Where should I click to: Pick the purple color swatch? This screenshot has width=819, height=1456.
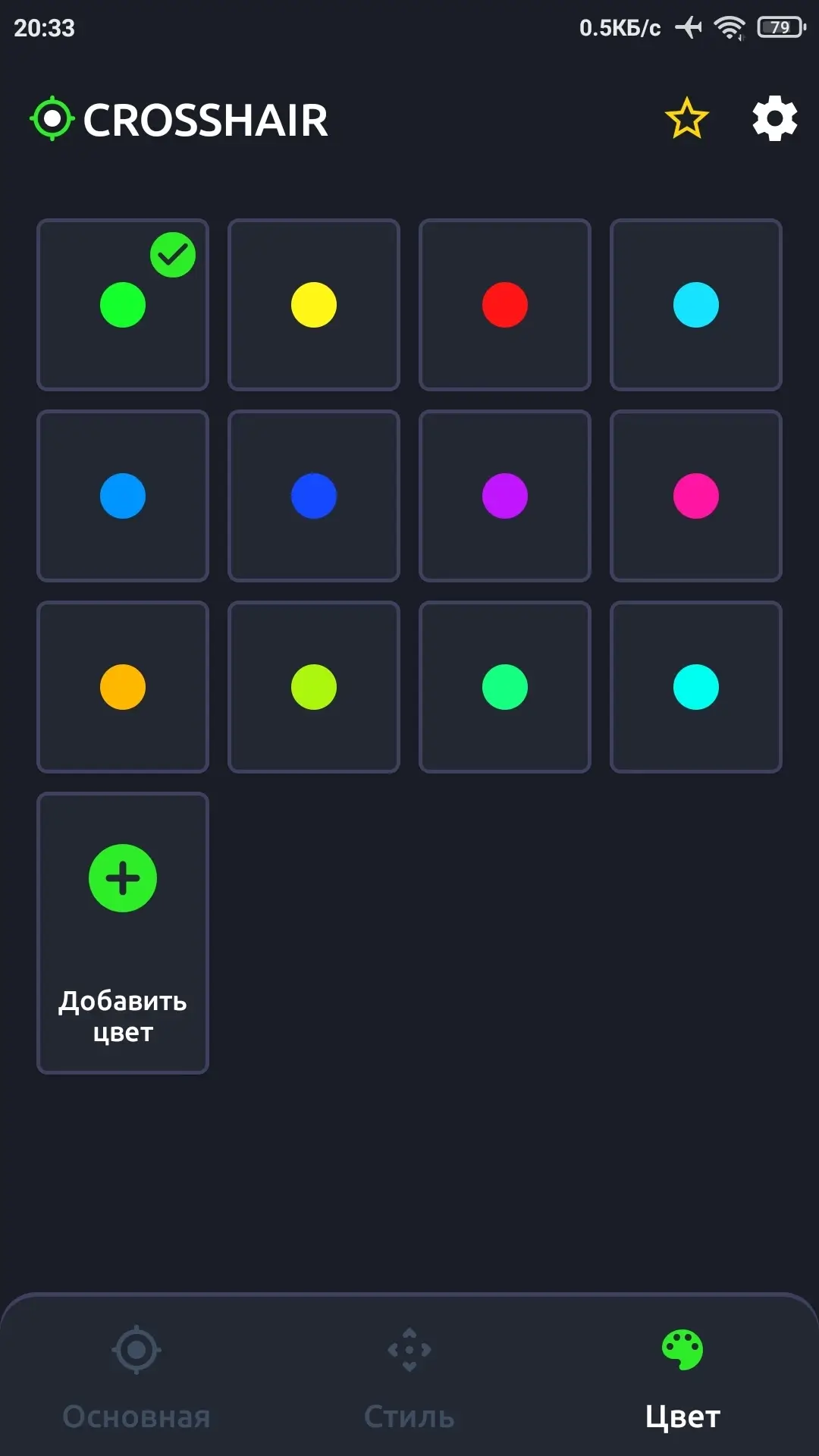click(x=505, y=496)
